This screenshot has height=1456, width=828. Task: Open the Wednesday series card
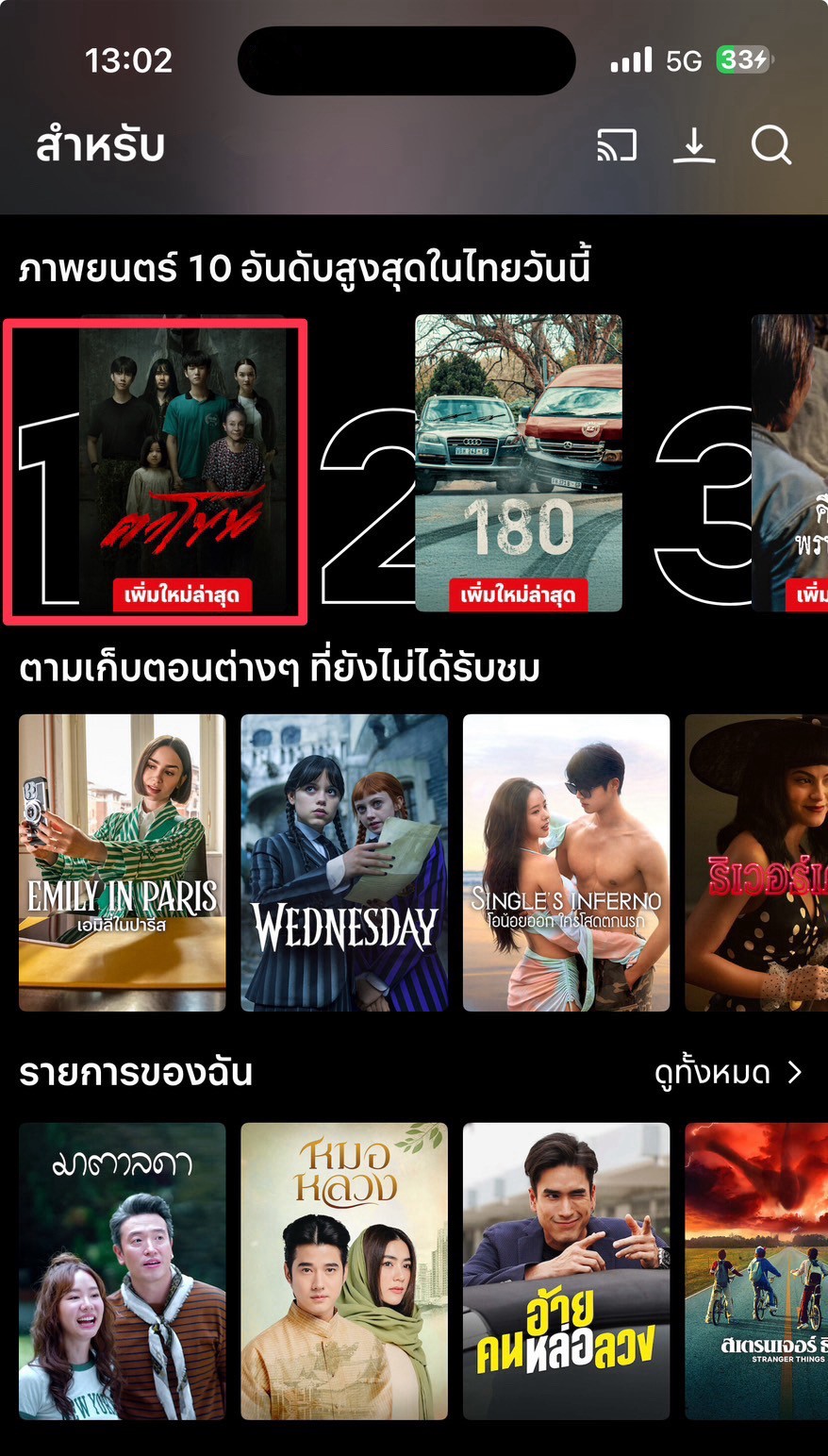[x=344, y=862]
